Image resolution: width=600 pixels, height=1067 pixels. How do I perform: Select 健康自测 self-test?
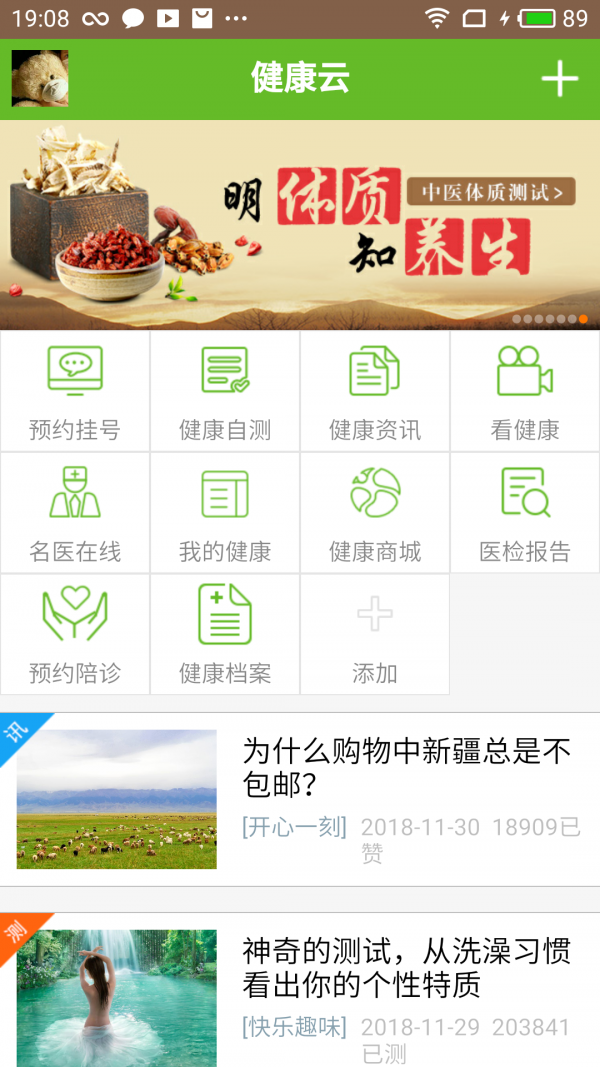(225, 392)
